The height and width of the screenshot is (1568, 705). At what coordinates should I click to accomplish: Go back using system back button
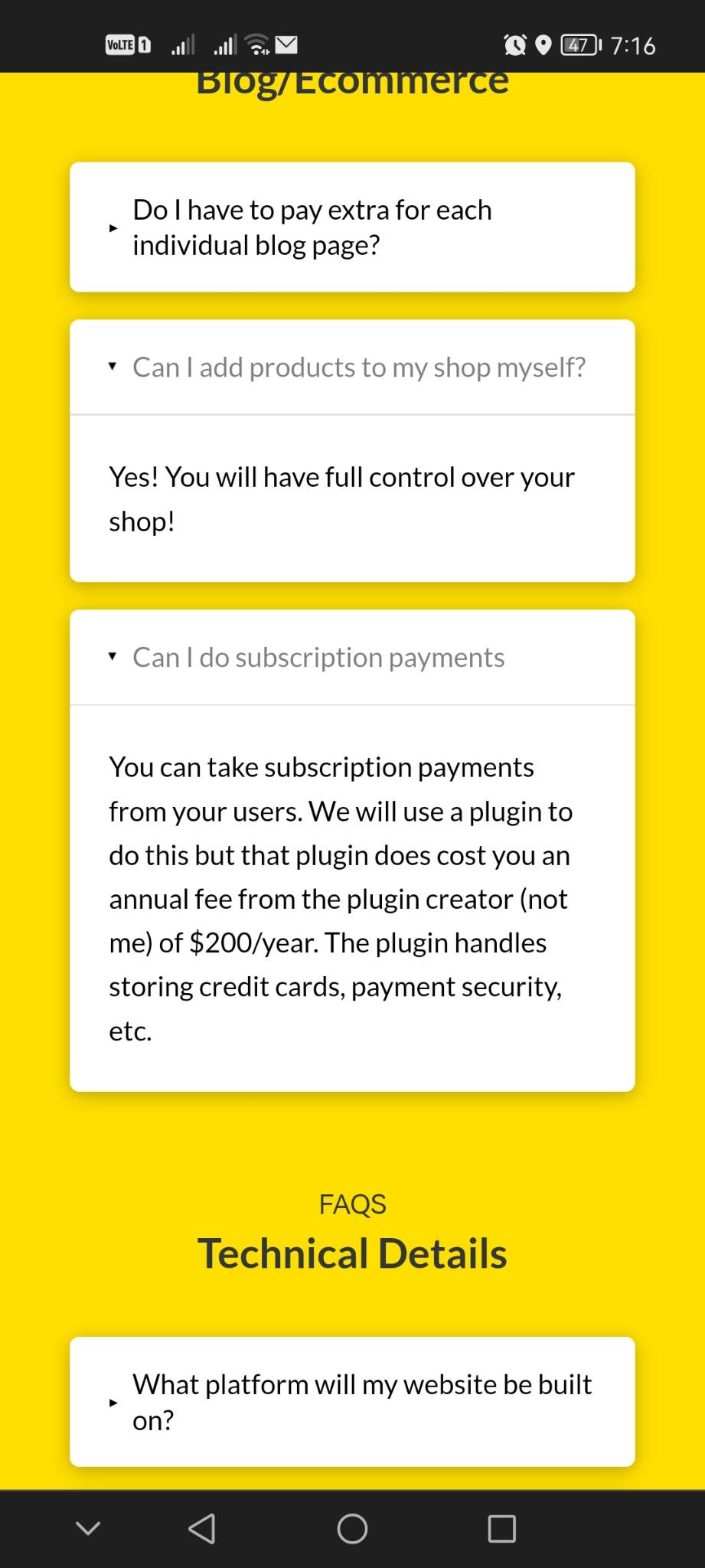pos(202,1529)
